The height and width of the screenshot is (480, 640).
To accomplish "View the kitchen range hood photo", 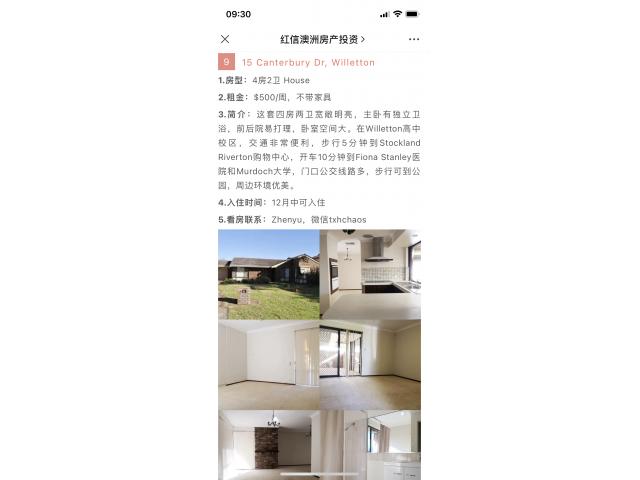I will pyautogui.click(x=370, y=274).
